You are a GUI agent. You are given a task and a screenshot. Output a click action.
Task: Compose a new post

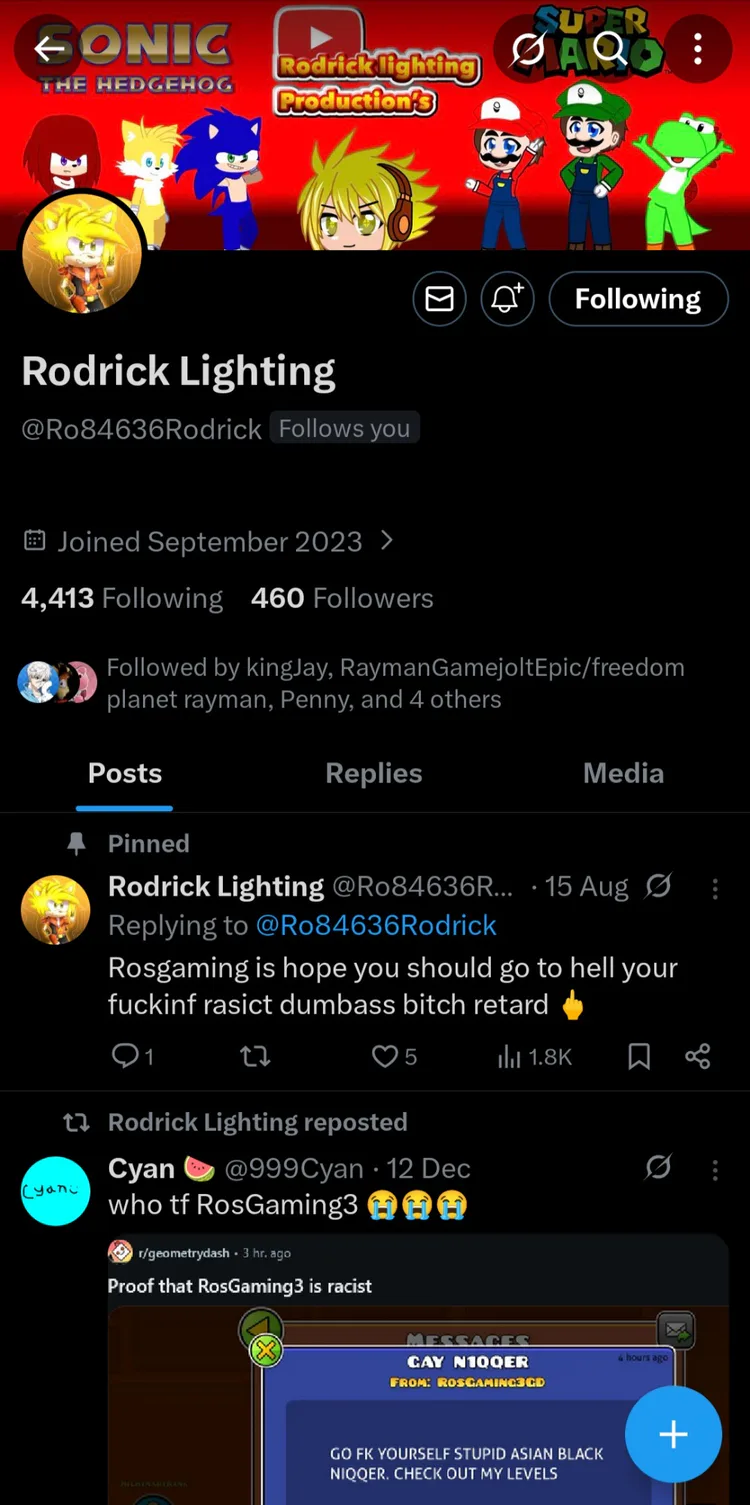click(673, 1435)
